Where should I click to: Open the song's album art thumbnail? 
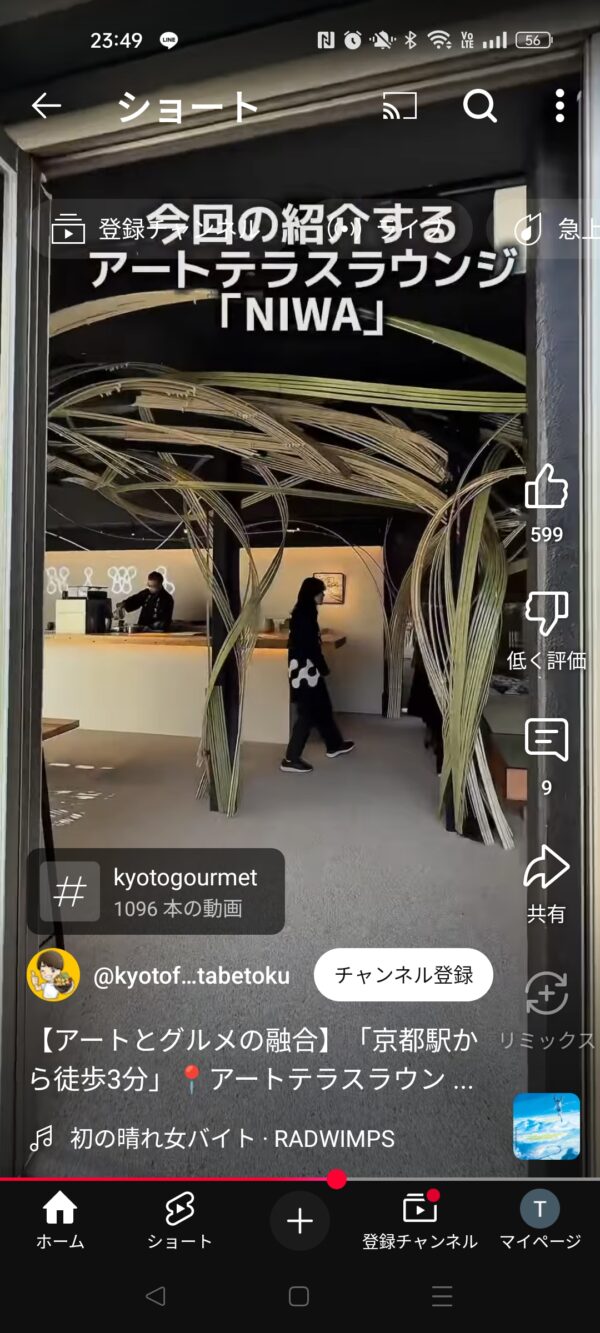coord(546,1126)
